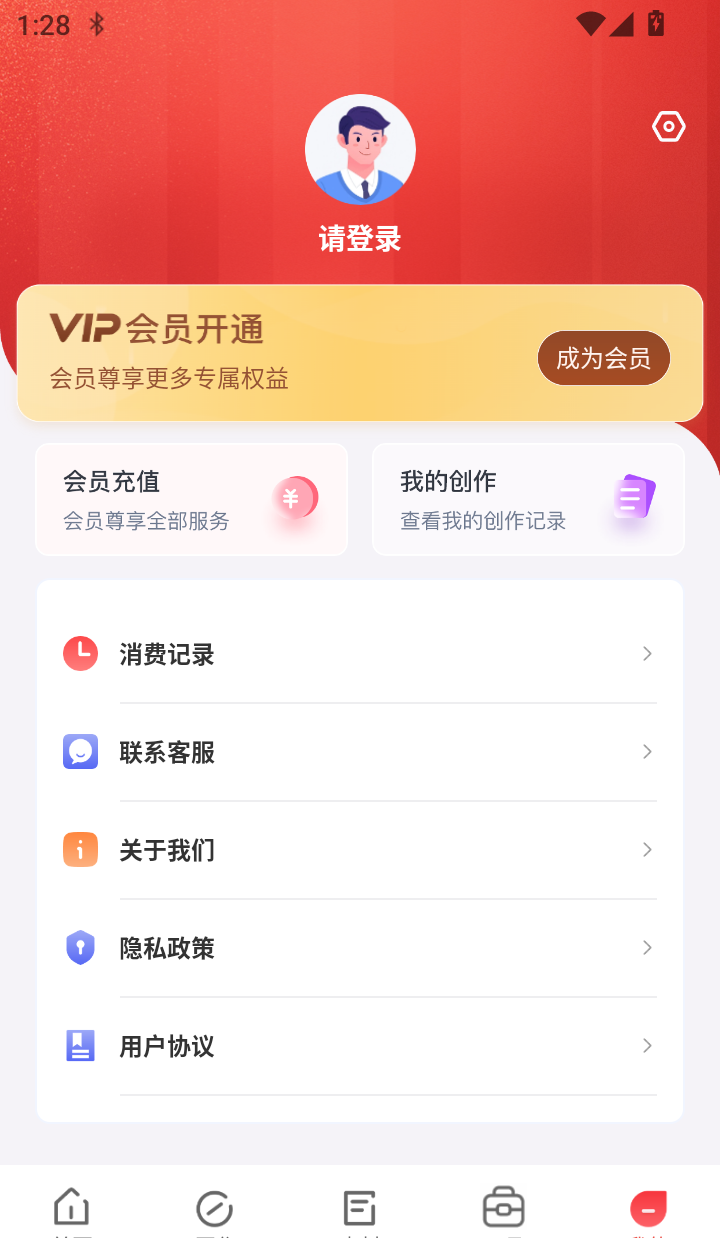720x1238 pixels.
Task: Open the home tab icon in bottom navigation
Action: [x=70, y=1206]
